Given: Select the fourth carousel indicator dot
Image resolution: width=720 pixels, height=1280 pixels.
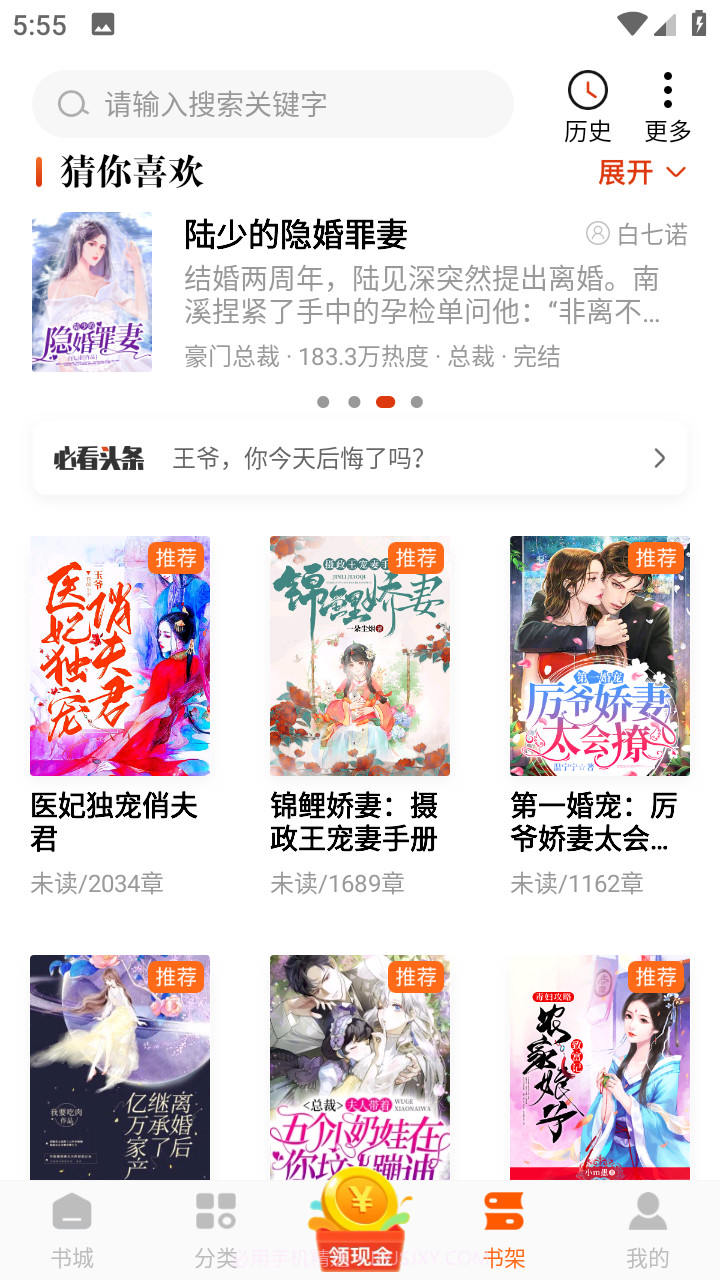Looking at the screenshot, I should pyautogui.click(x=417, y=401).
